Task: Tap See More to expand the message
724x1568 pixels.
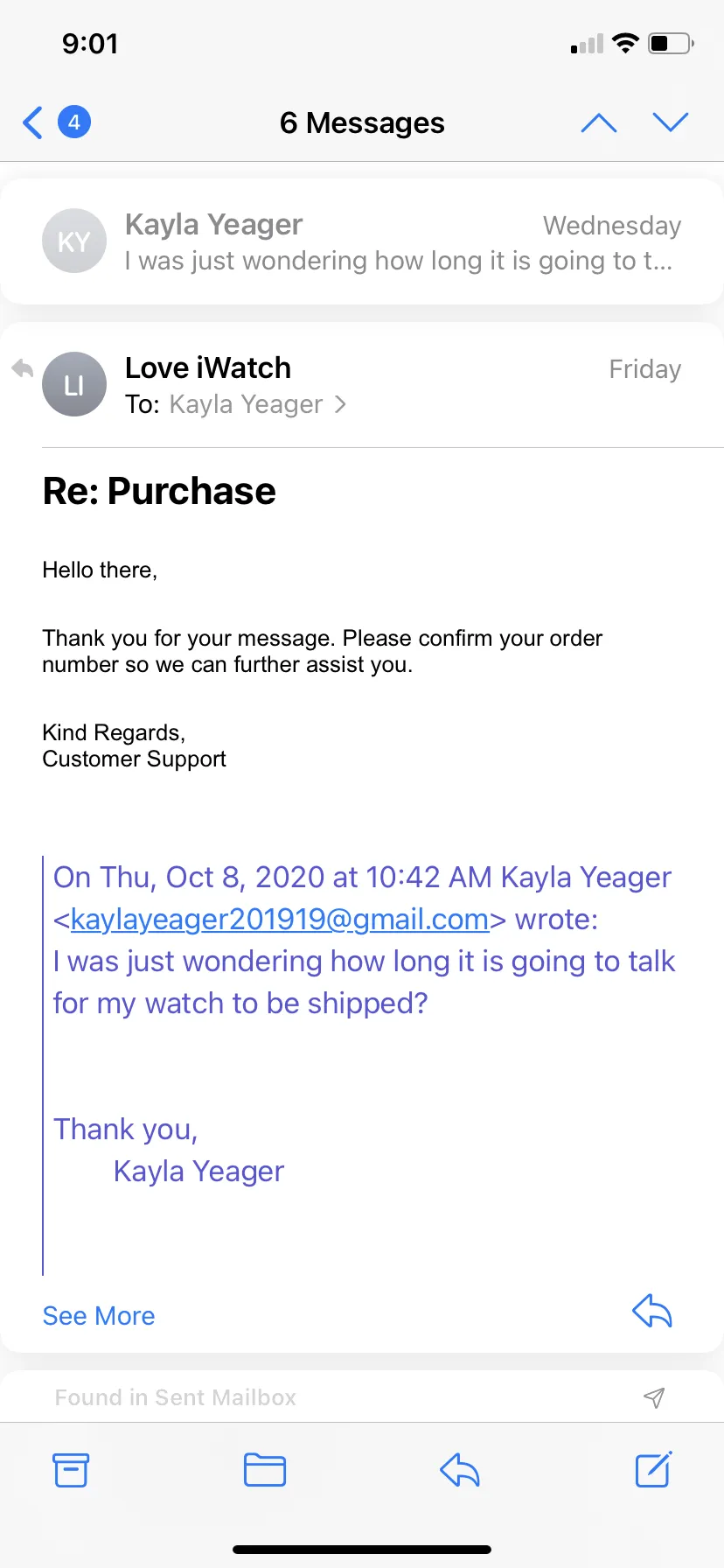Action: tap(99, 1316)
